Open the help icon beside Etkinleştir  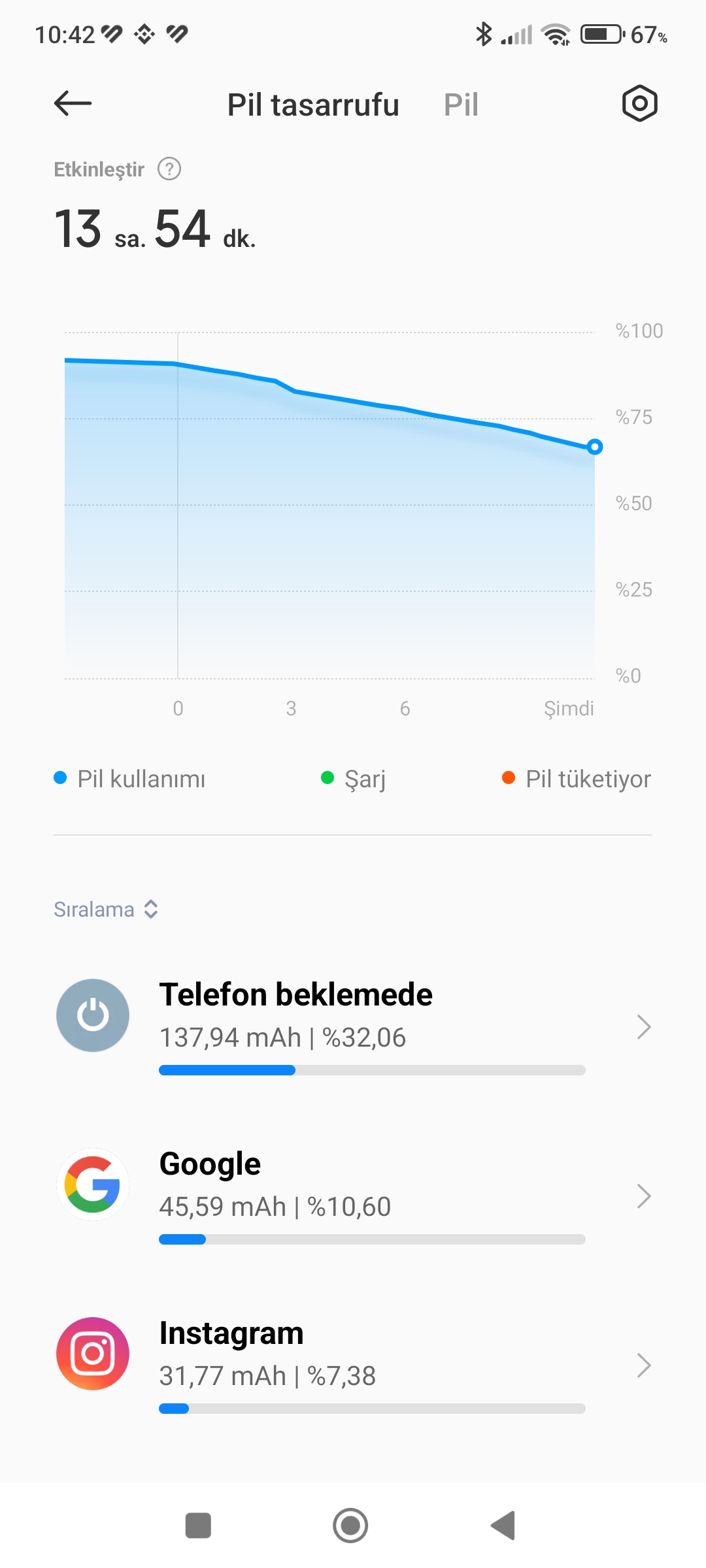pyautogui.click(x=169, y=169)
